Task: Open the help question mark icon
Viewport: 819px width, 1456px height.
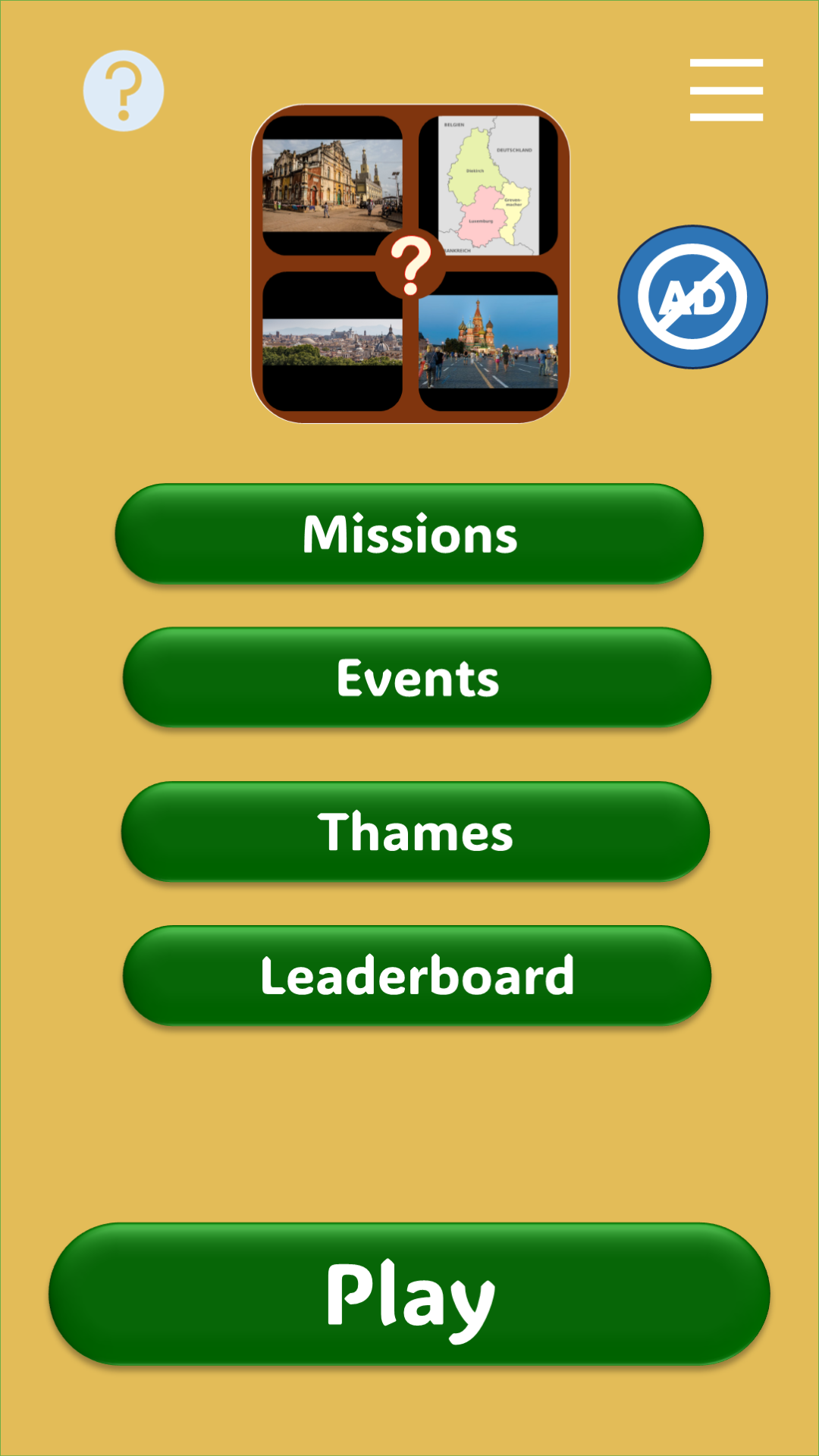Action: (123, 91)
